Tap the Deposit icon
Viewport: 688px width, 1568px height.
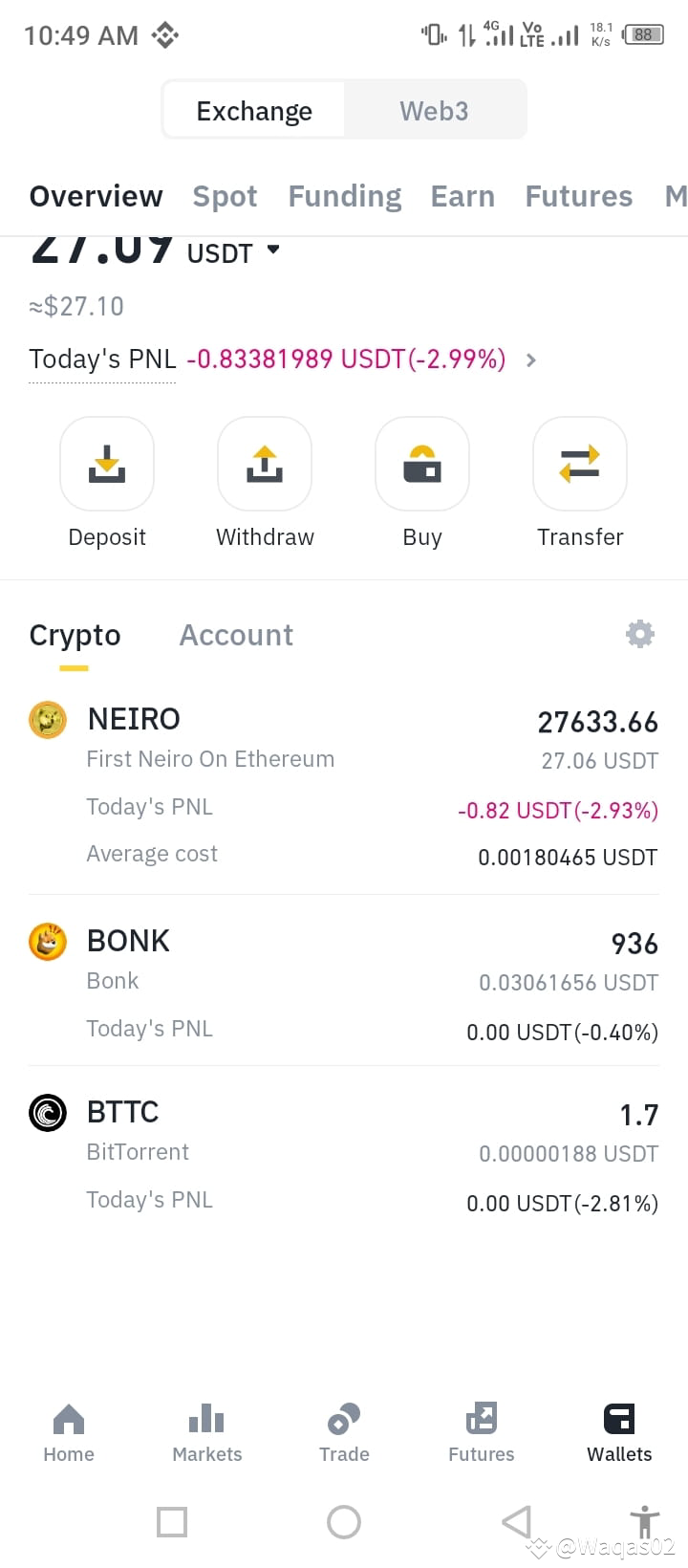106,464
